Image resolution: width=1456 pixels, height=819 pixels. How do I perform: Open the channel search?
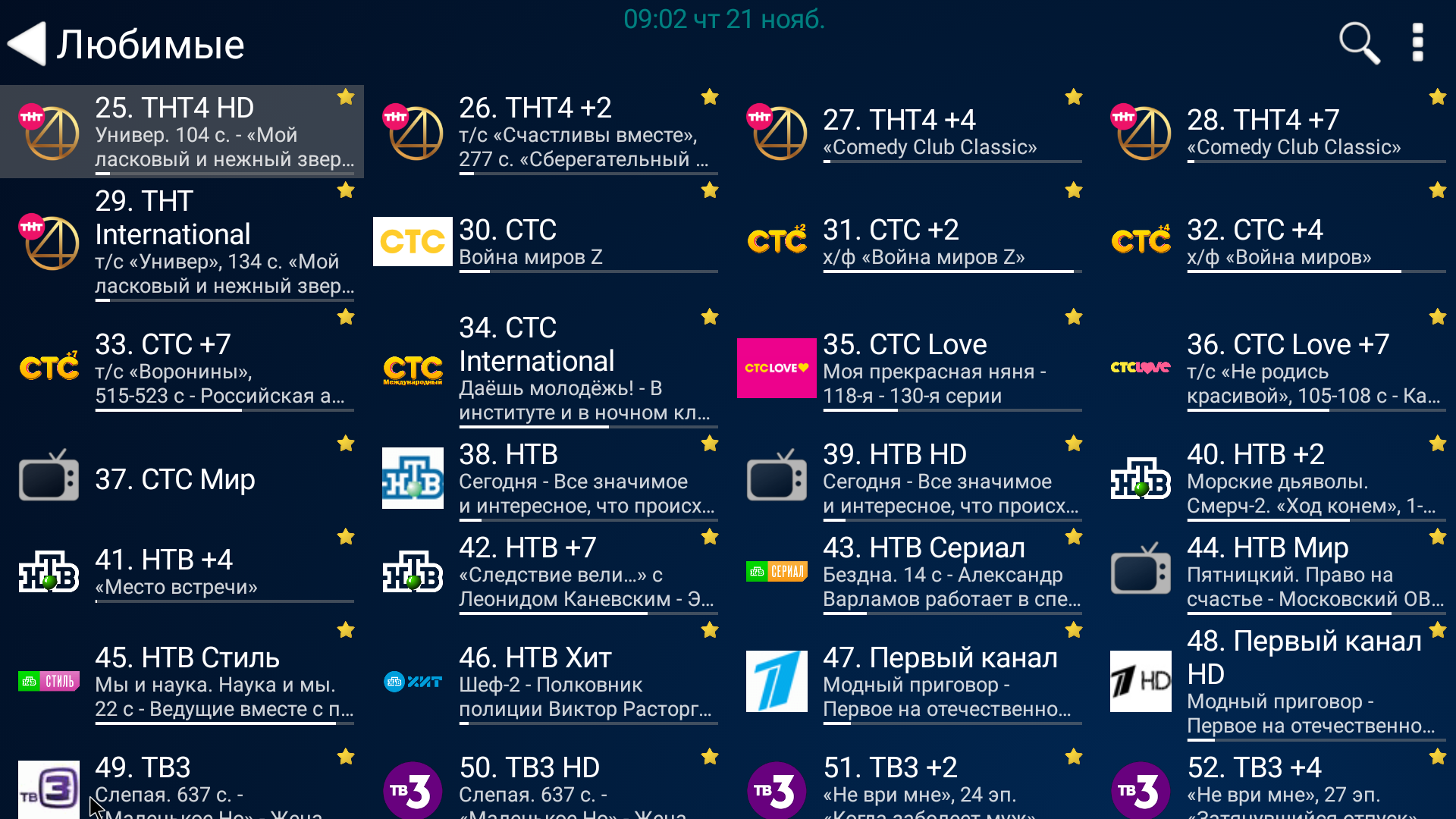pos(1358,43)
